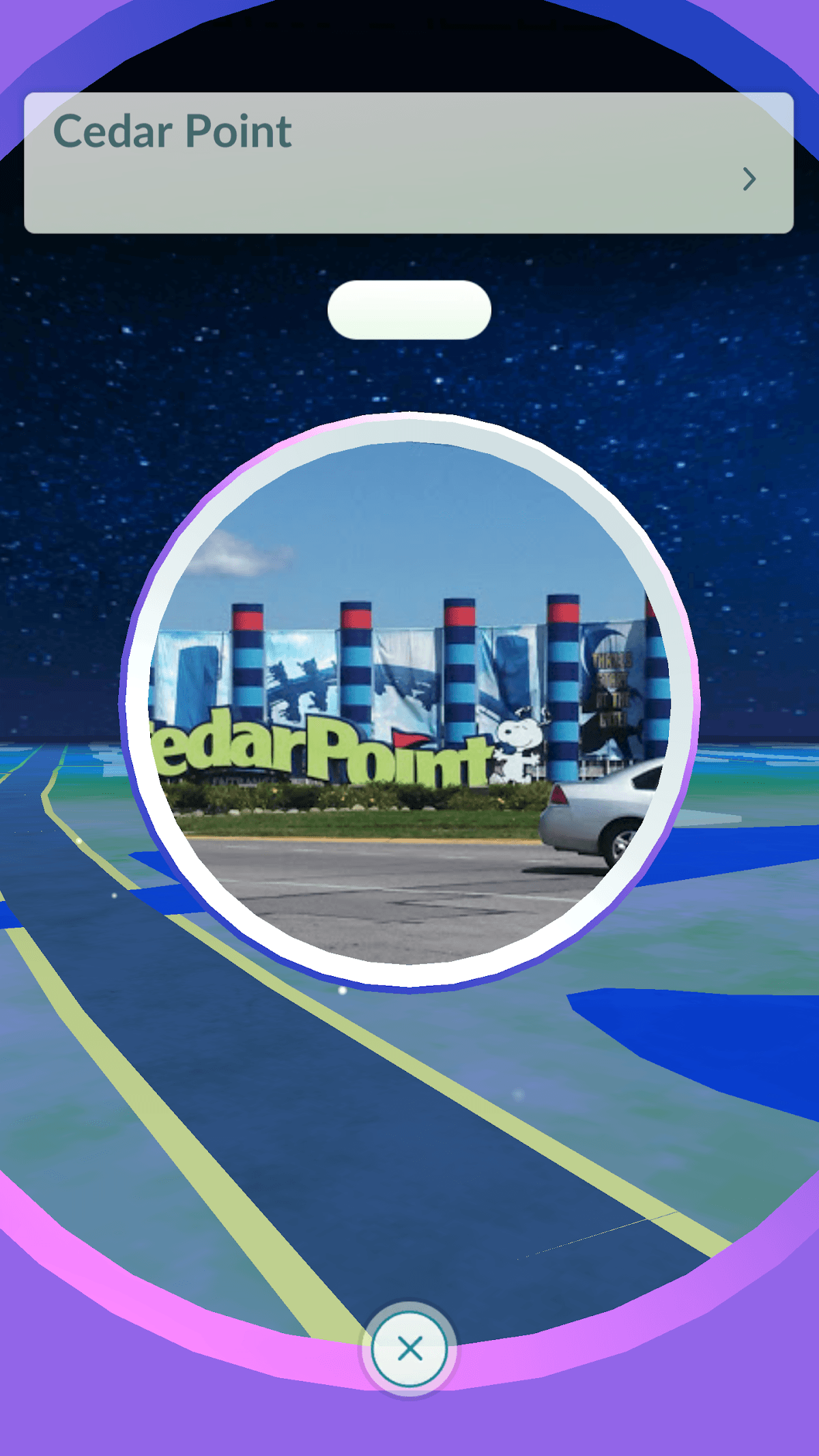
Task: Tap the Cedar Point name text
Action: (174, 132)
